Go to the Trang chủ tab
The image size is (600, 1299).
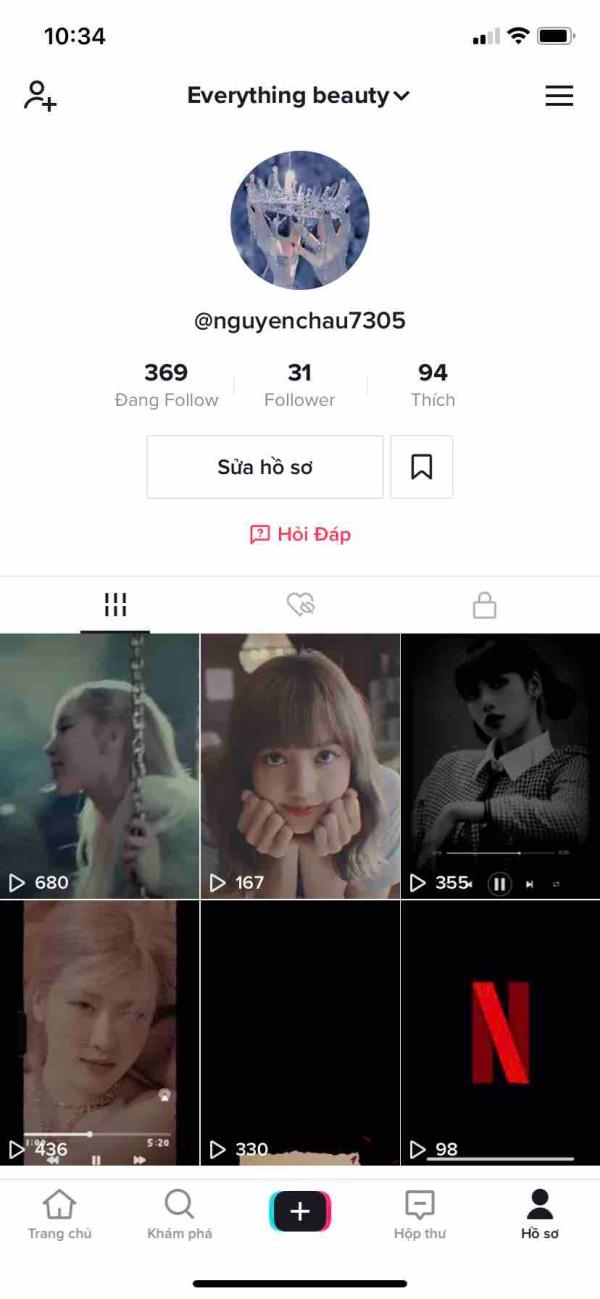(60, 1215)
